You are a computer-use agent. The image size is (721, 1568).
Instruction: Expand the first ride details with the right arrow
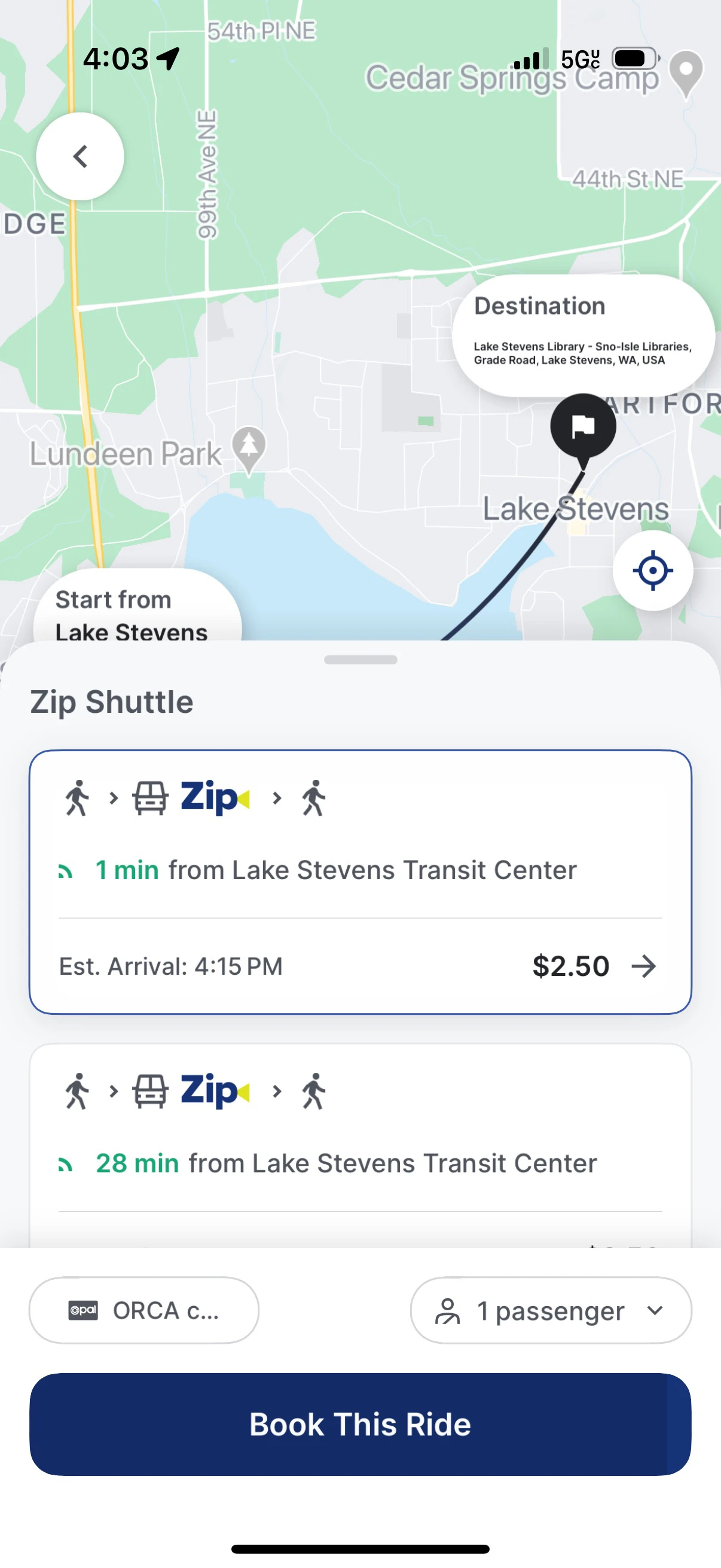click(644, 966)
